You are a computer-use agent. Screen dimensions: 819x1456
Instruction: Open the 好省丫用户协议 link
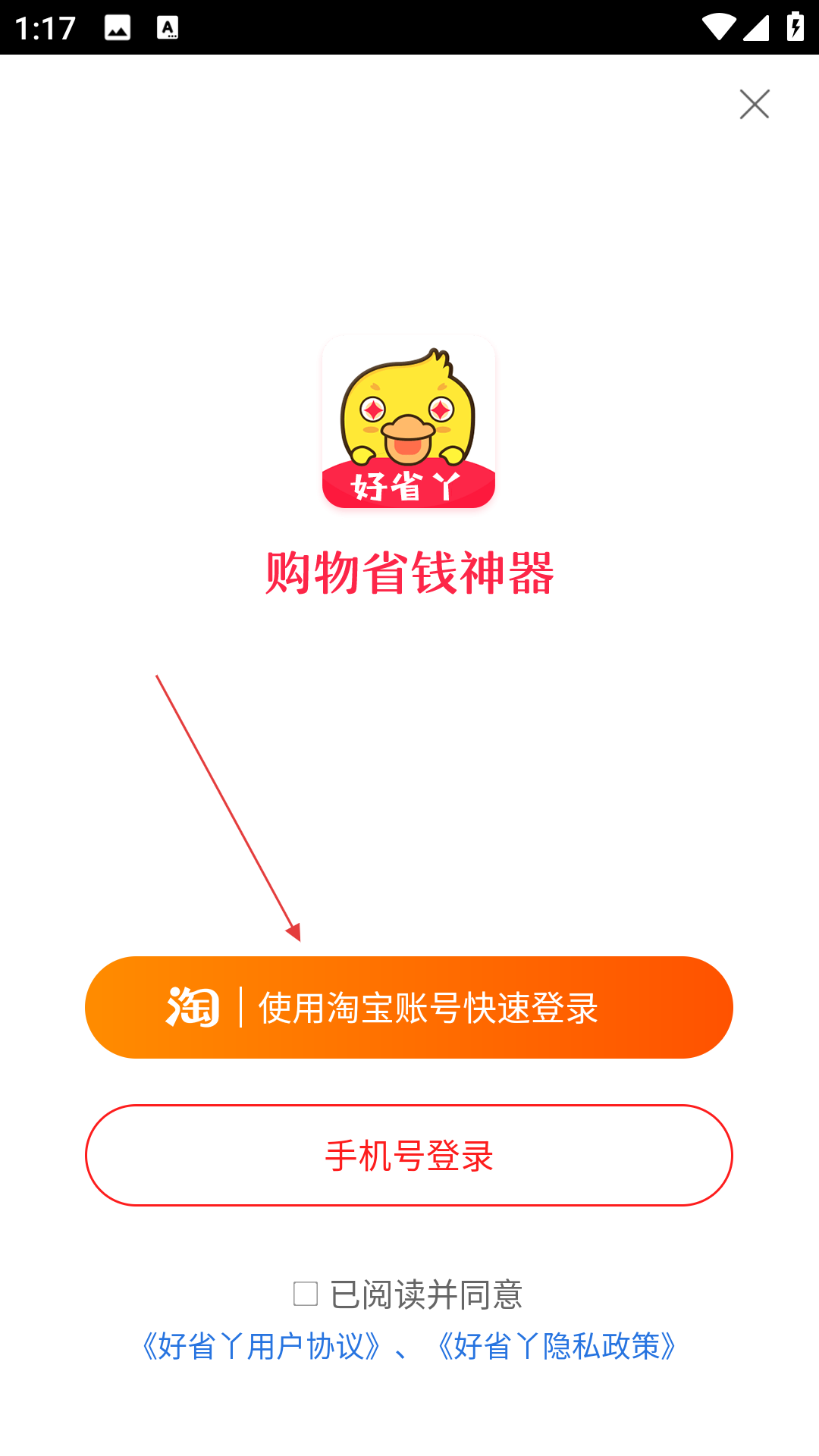pyautogui.click(x=262, y=1347)
